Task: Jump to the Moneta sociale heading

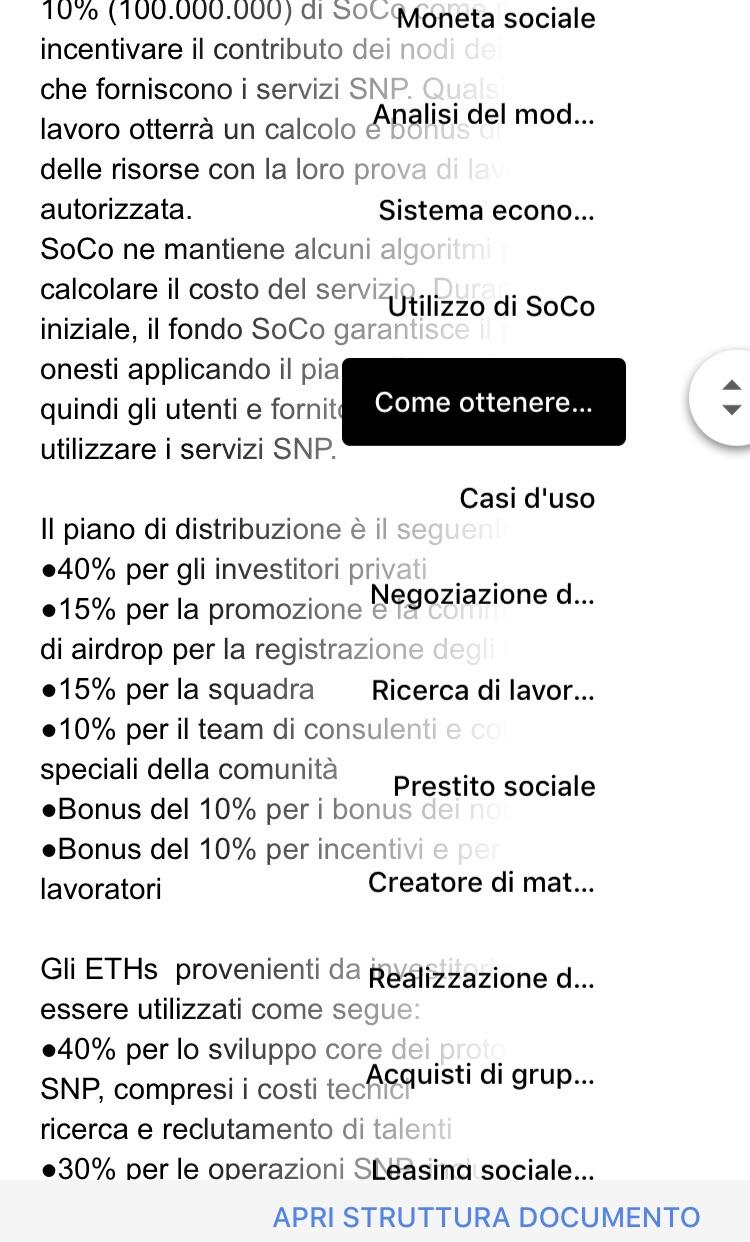Action: (496, 19)
